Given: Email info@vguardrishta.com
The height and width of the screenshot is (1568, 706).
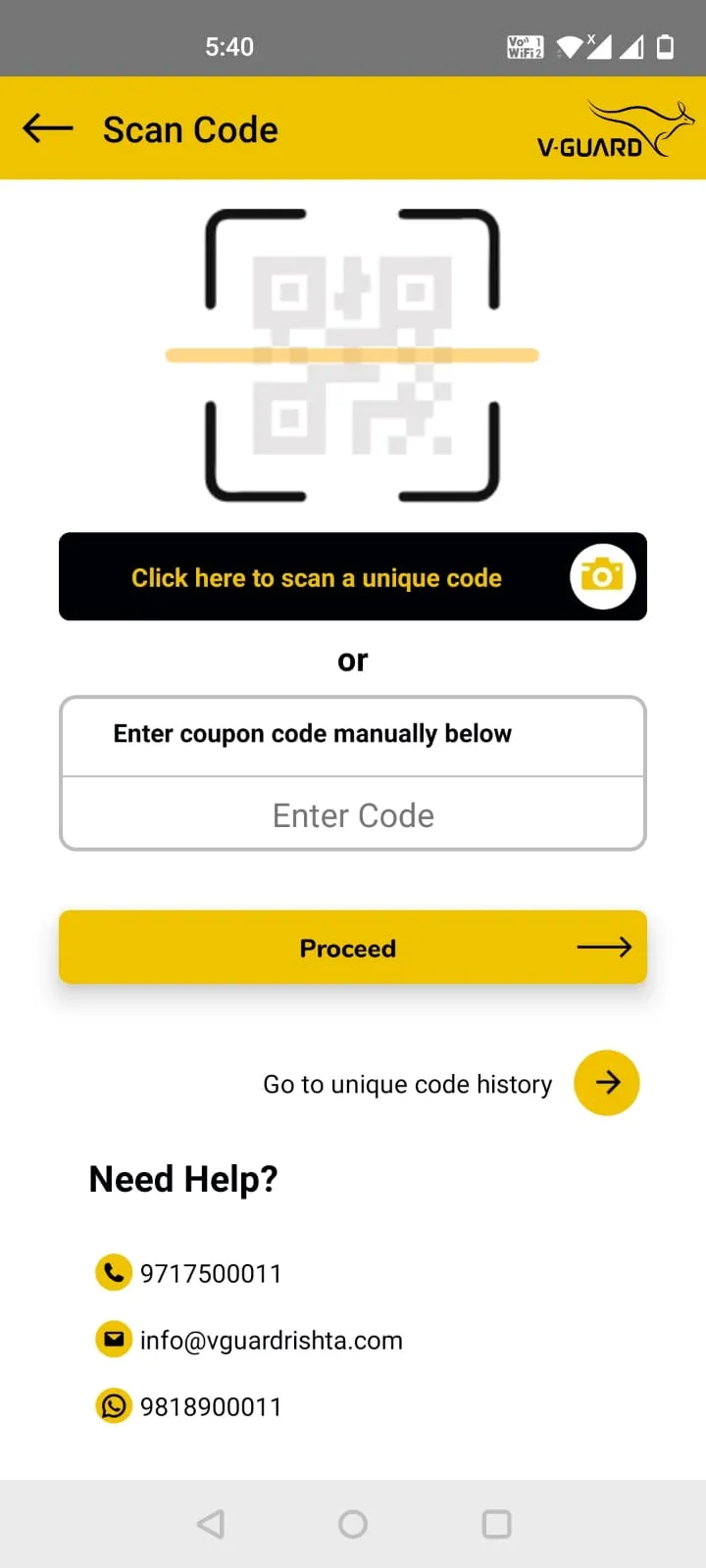Looking at the screenshot, I should tap(270, 1340).
